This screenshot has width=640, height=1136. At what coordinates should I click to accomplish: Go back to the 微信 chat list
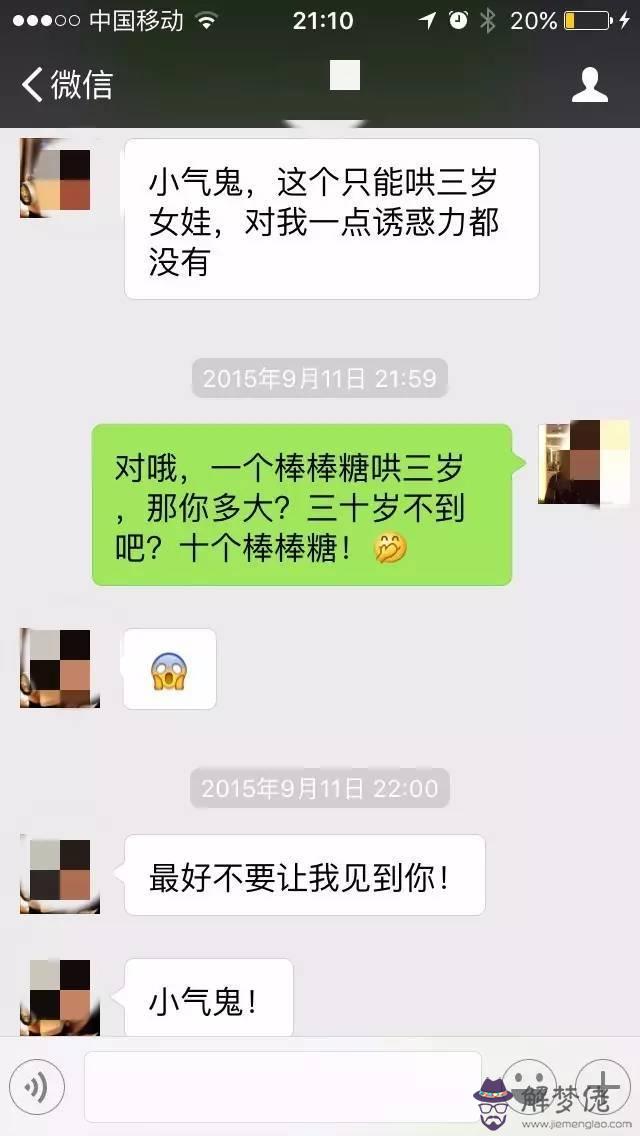pos(66,85)
